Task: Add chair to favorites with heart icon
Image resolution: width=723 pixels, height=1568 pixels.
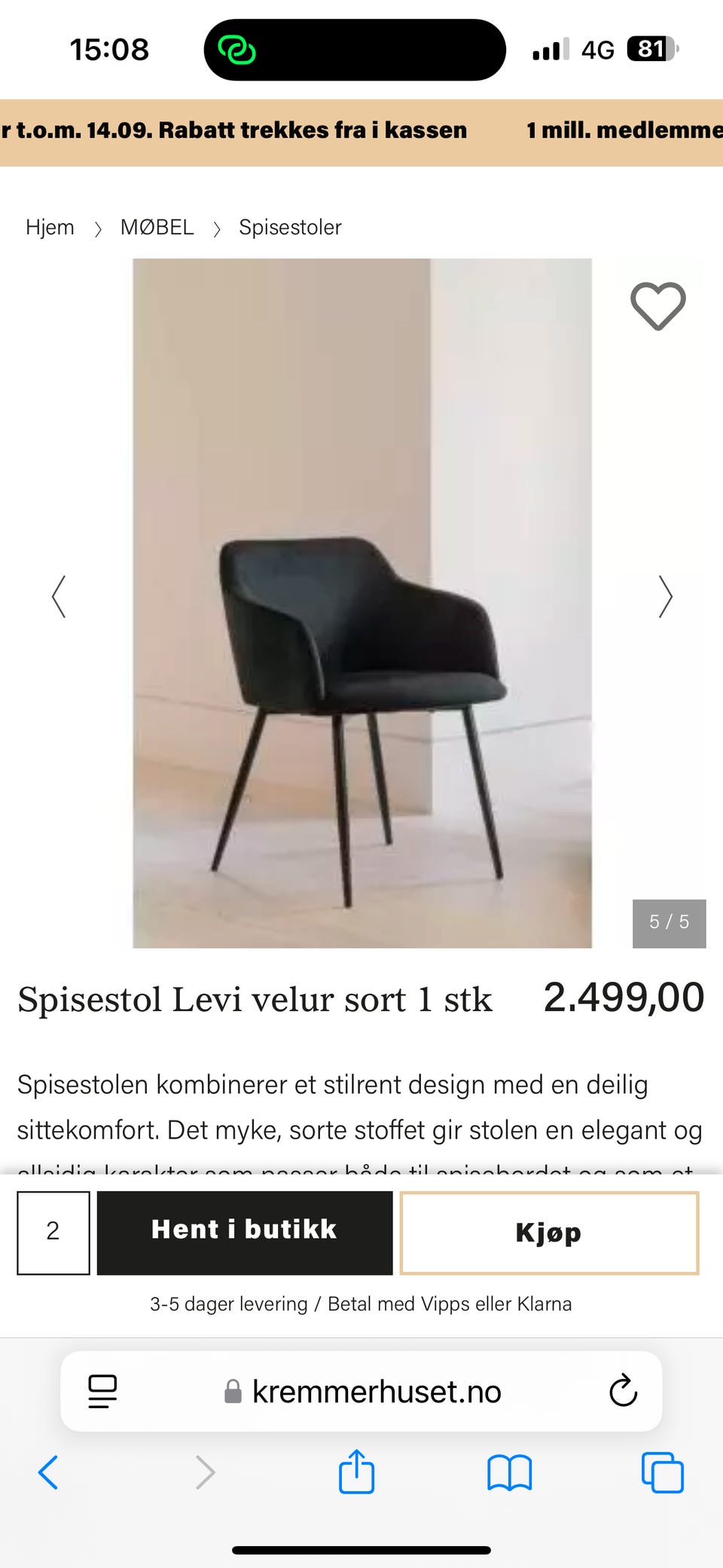Action: [x=657, y=306]
